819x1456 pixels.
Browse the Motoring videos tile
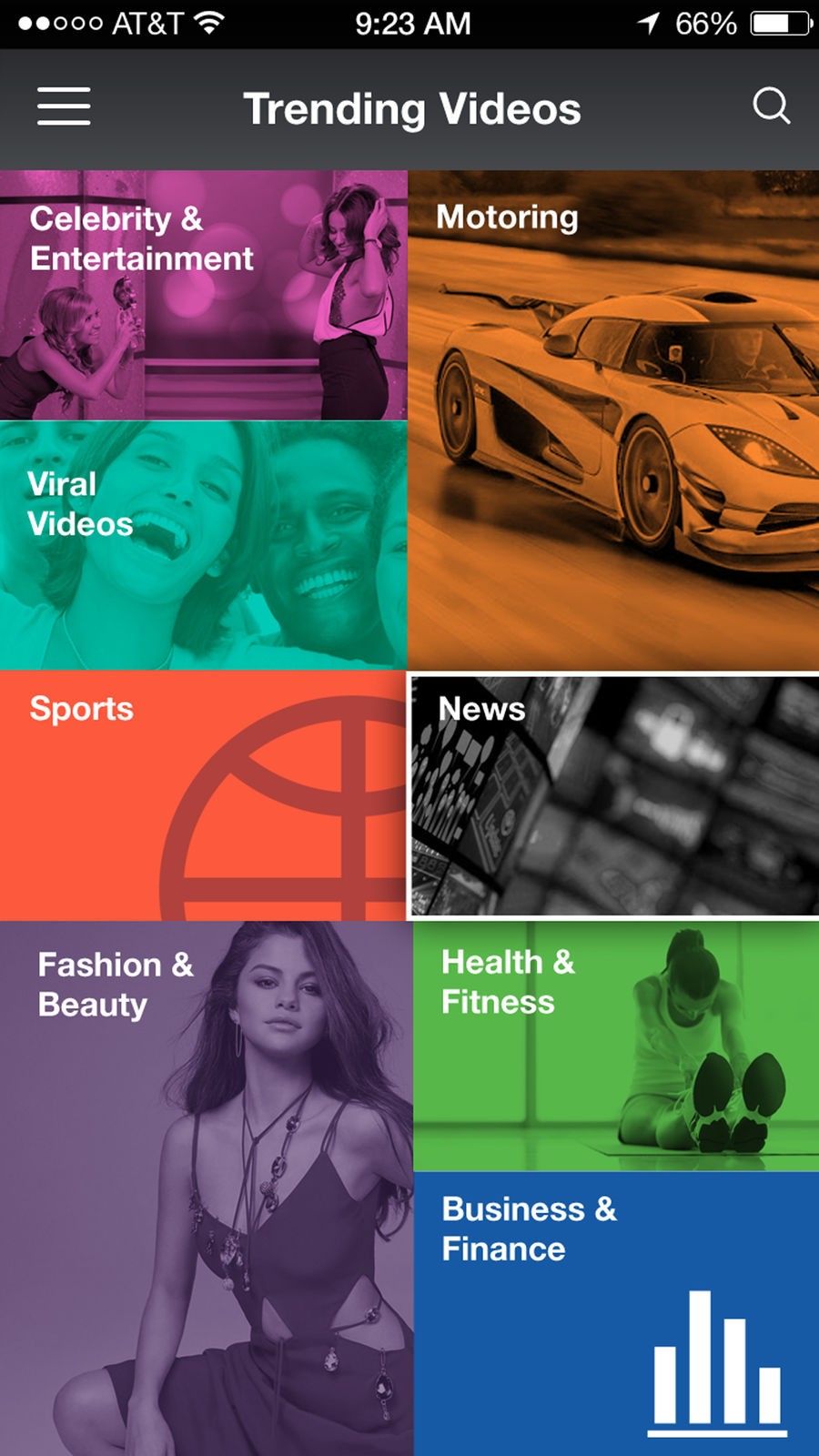point(613,420)
